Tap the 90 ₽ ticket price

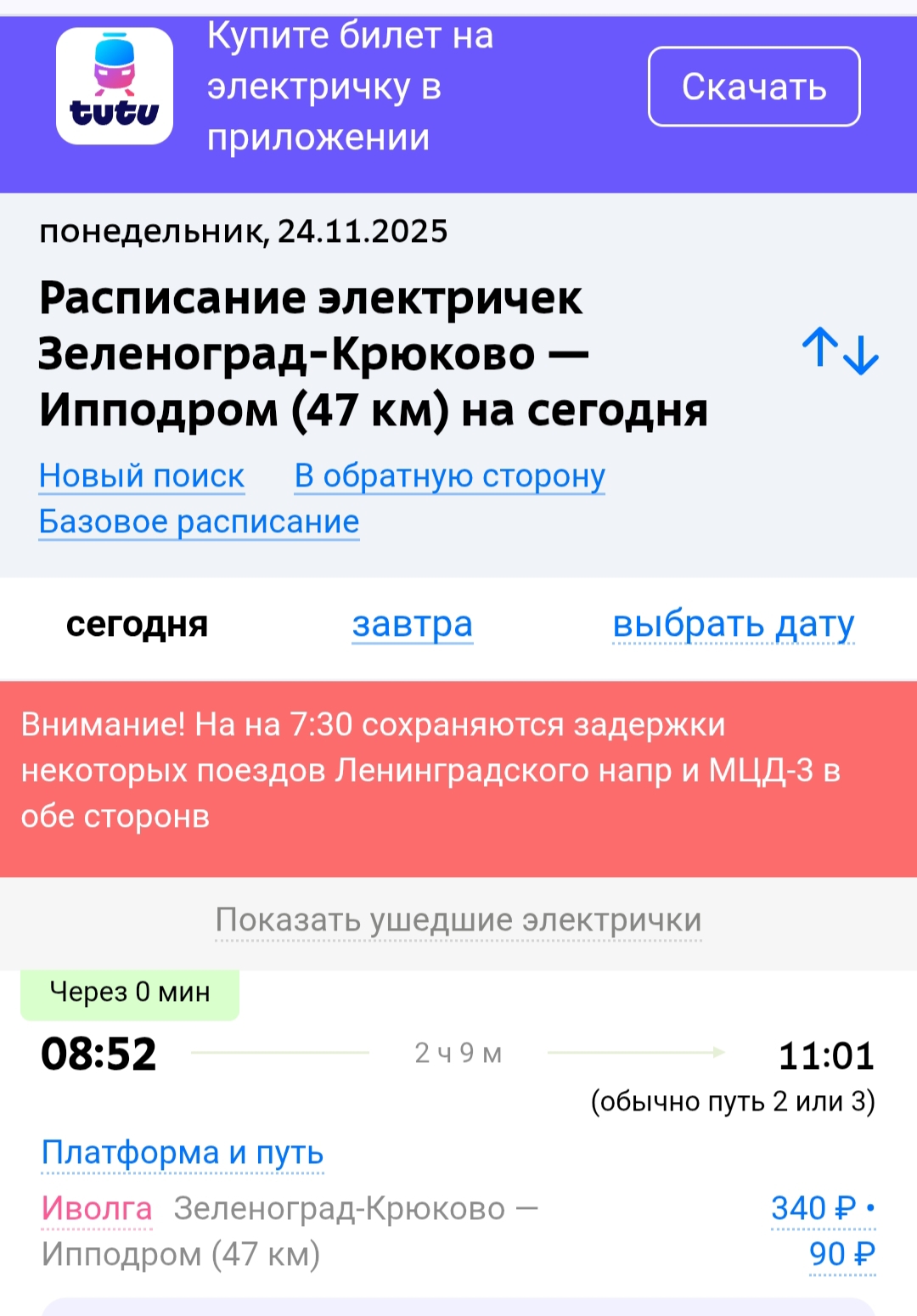pos(841,1254)
